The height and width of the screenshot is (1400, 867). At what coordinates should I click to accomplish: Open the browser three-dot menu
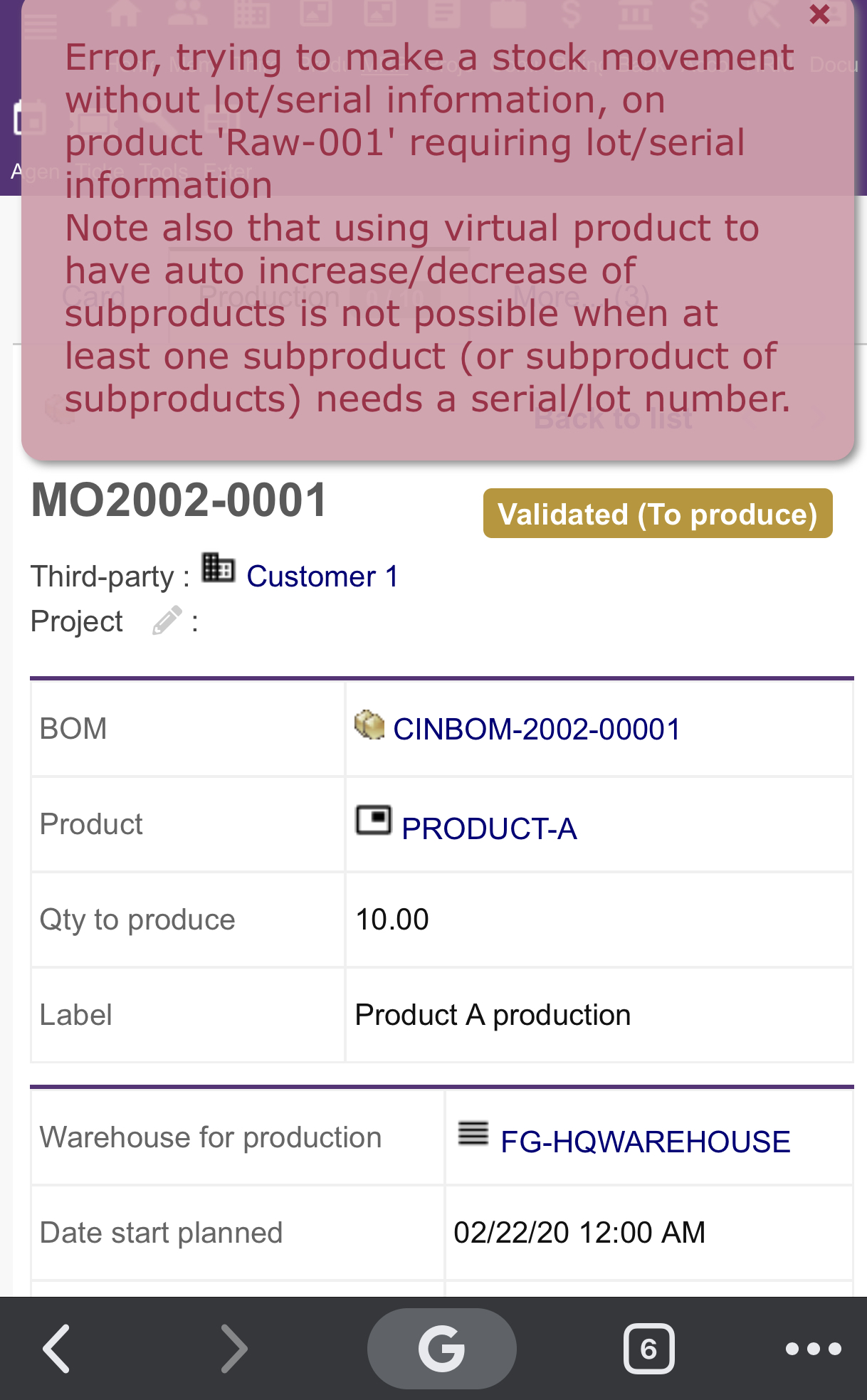[x=813, y=1348]
